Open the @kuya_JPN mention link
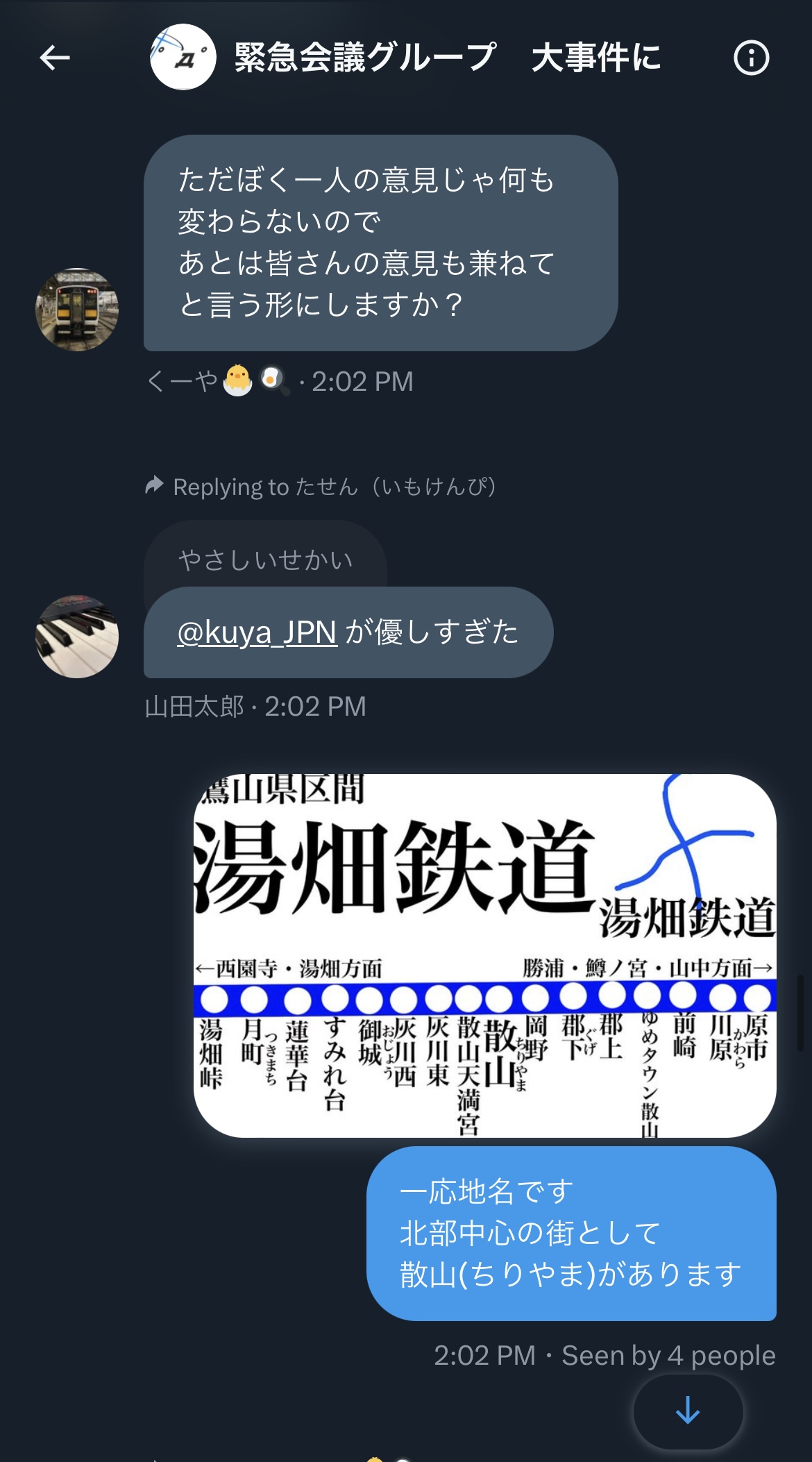812x1462 pixels. pos(257,632)
